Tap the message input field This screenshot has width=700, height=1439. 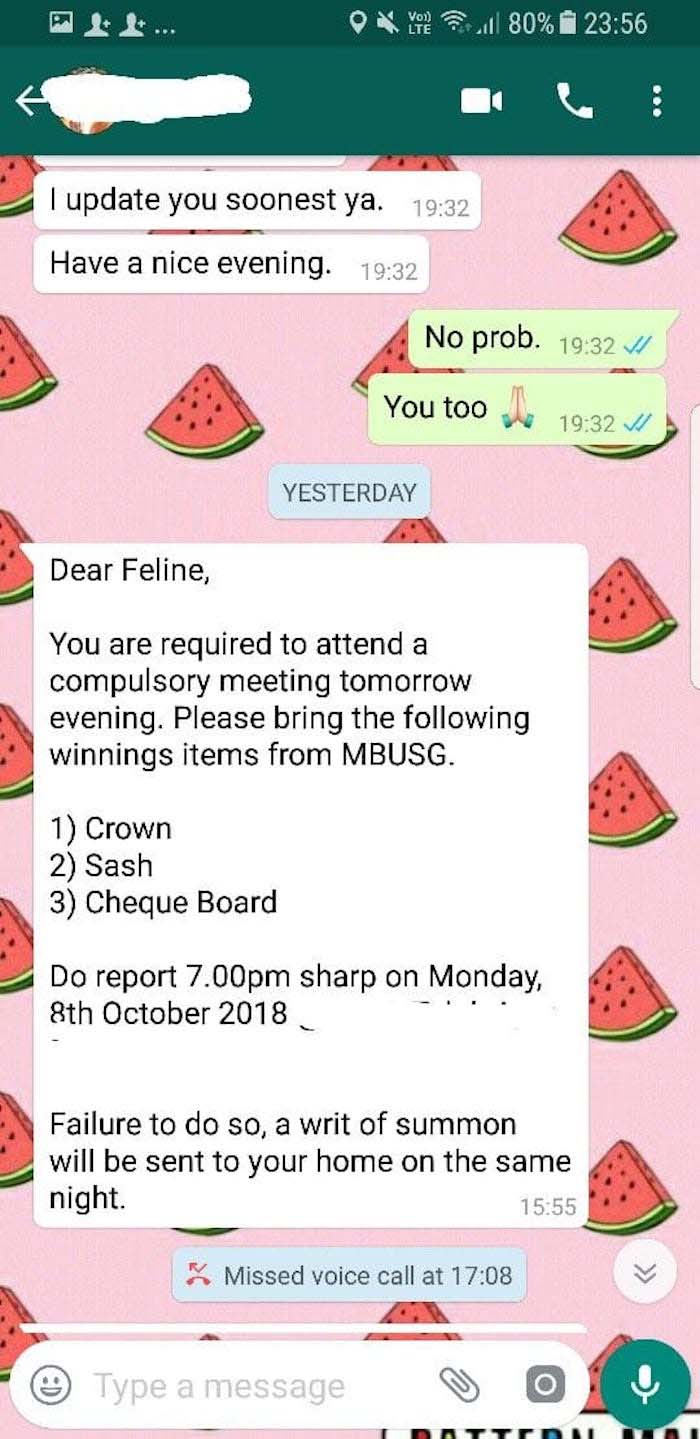[250, 1386]
